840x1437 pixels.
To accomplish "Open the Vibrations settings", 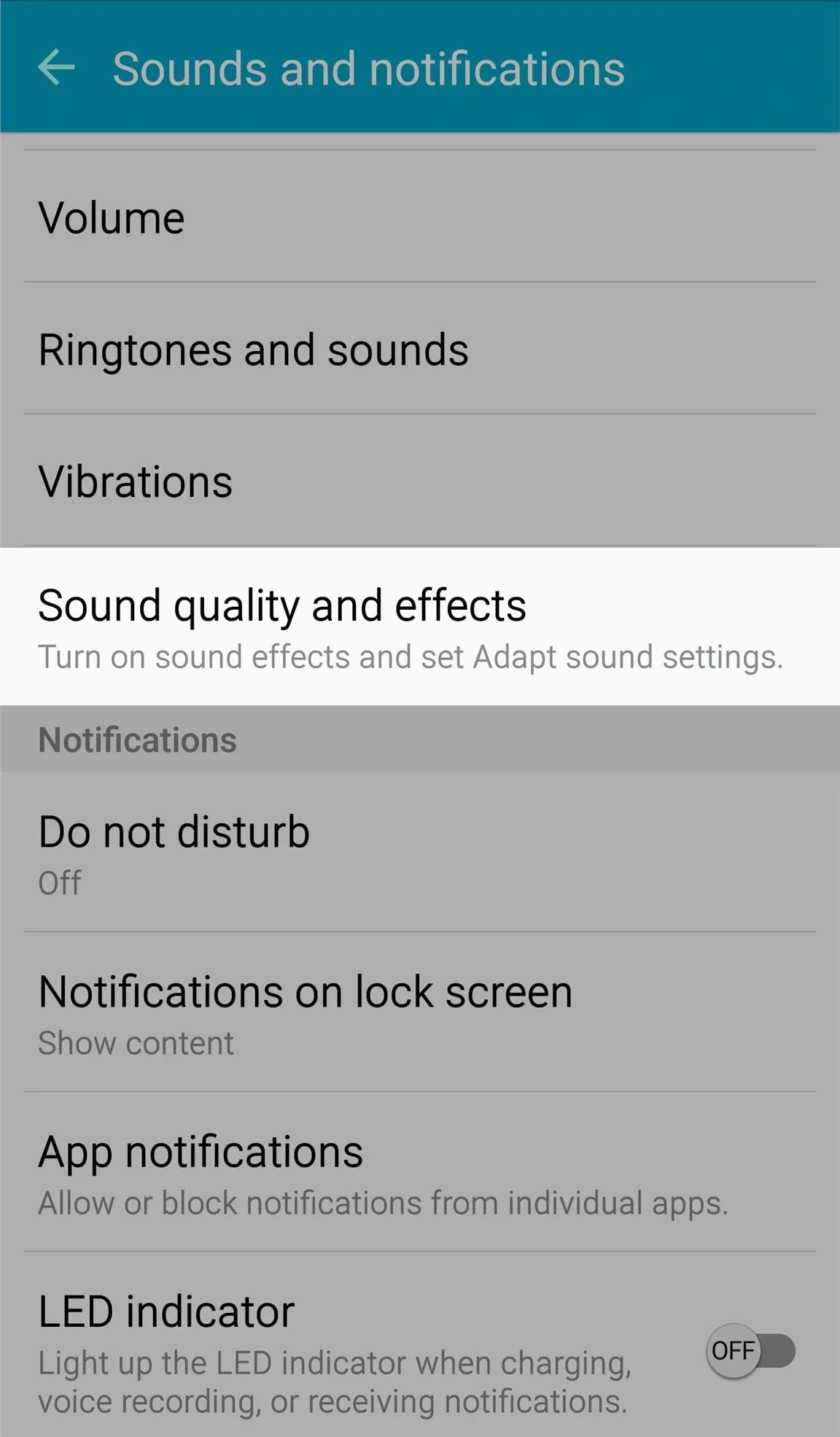I will tap(420, 481).
